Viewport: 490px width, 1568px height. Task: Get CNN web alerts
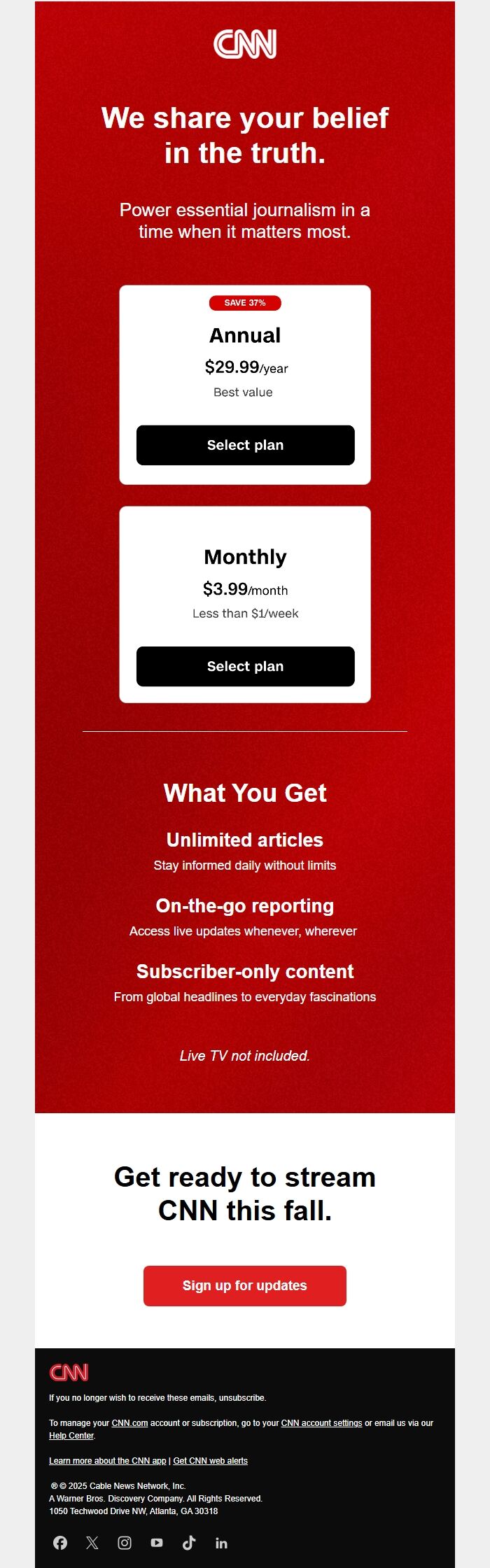click(x=210, y=1460)
